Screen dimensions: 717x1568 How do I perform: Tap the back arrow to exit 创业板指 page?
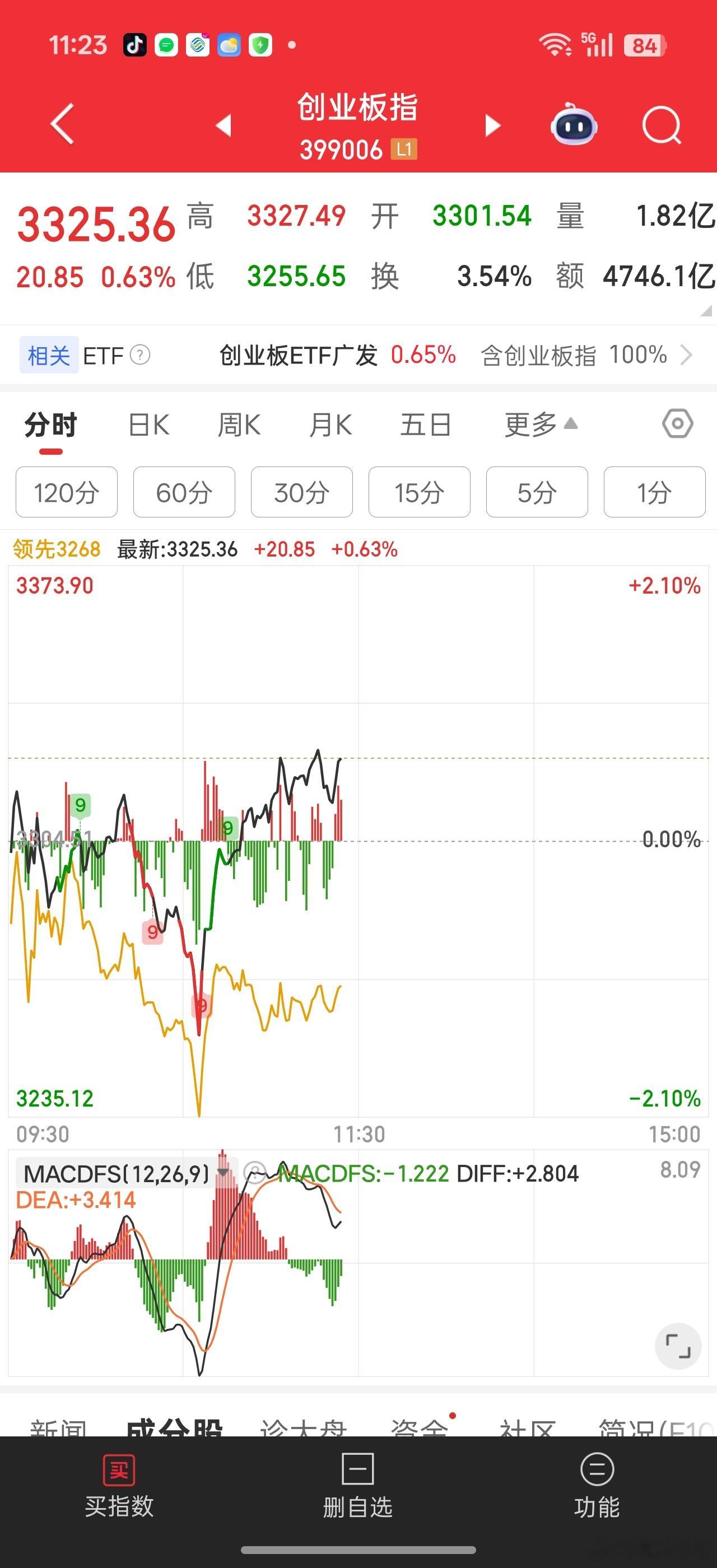[x=63, y=124]
